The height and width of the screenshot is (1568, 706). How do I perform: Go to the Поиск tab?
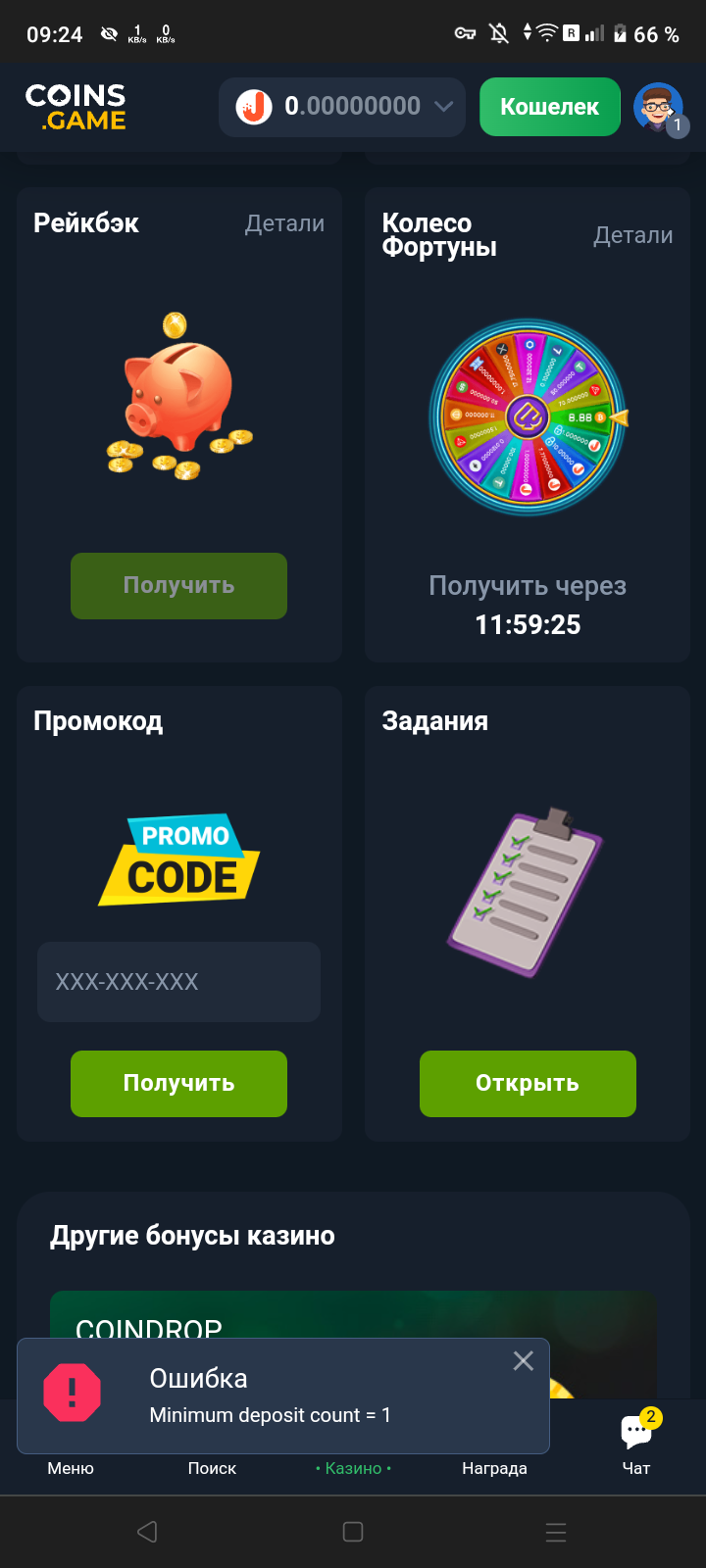[x=212, y=1468]
